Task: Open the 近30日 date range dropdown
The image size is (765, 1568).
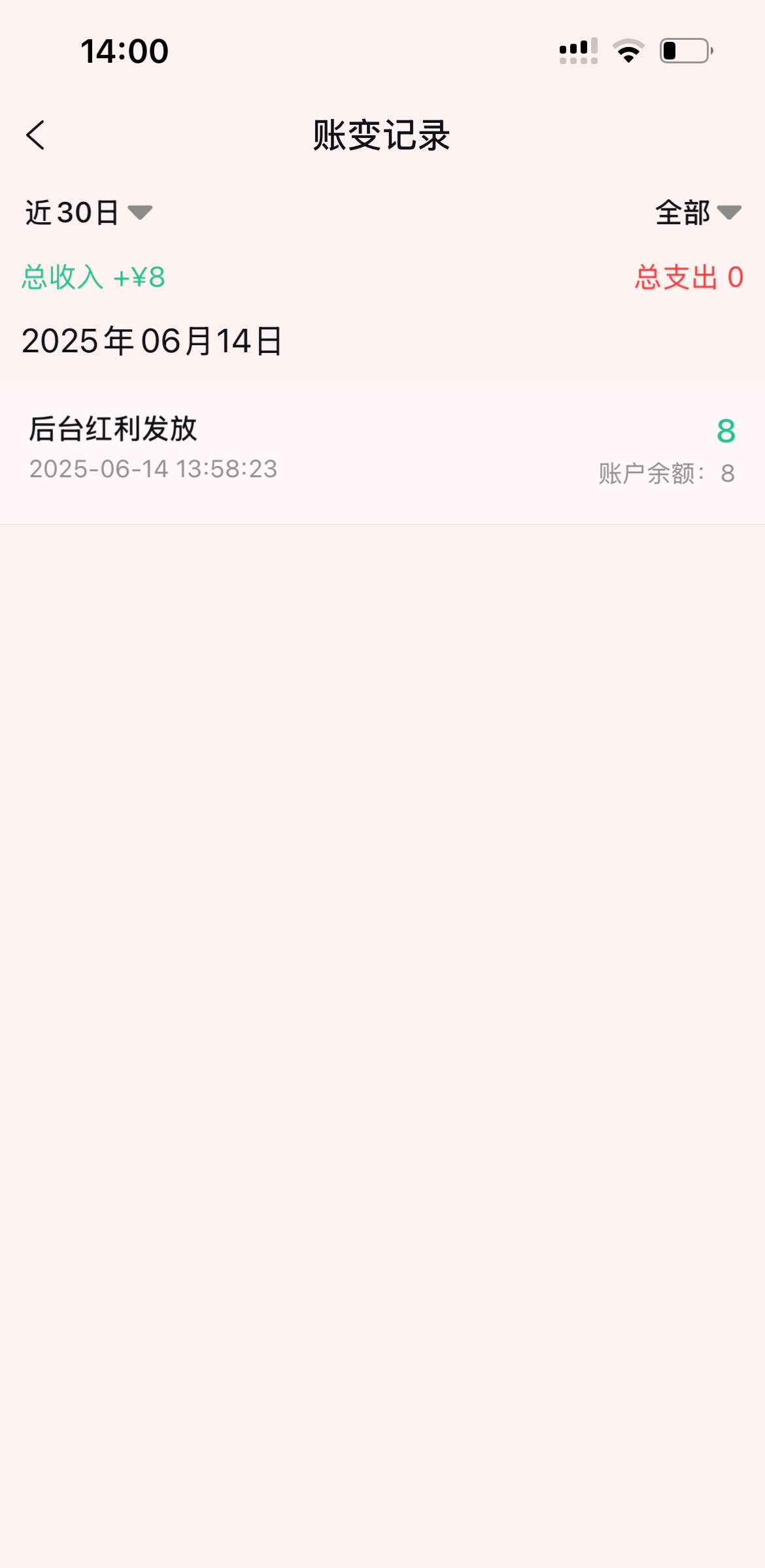Action: point(88,212)
